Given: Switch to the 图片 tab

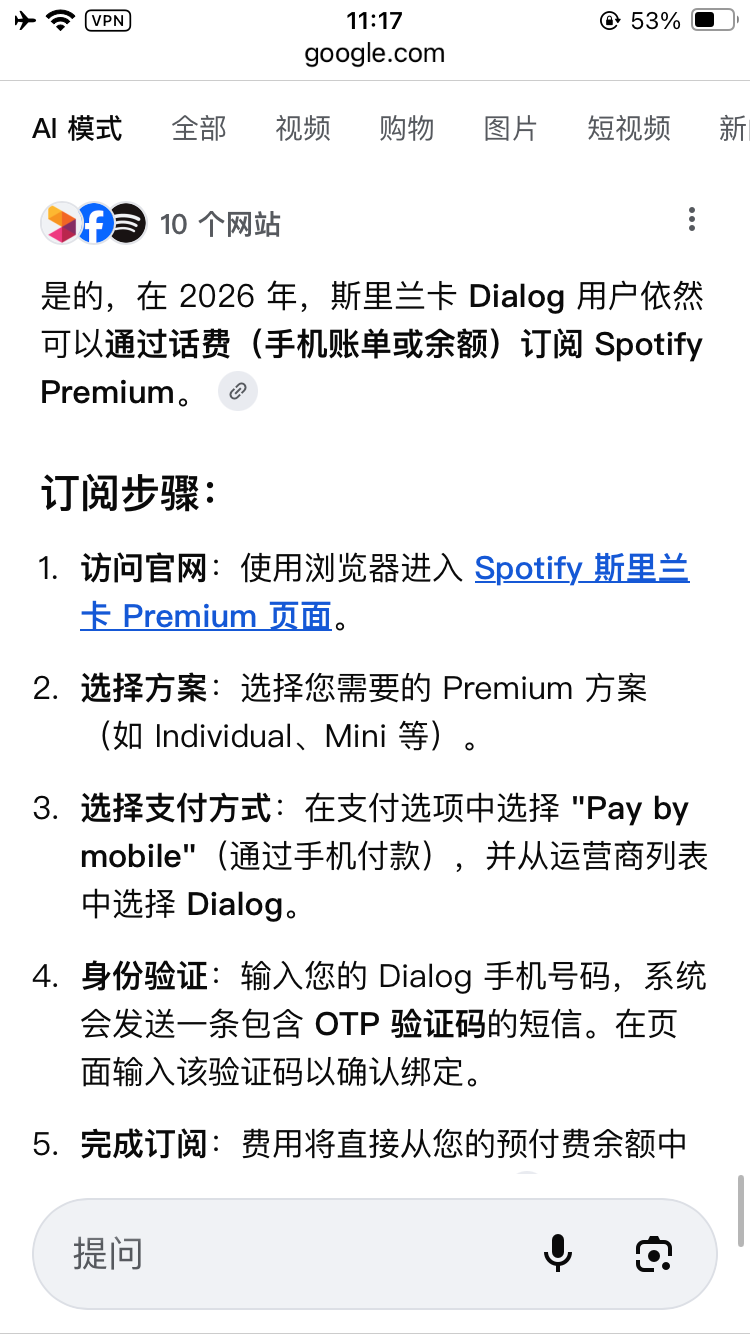Looking at the screenshot, I should [510, 128].
